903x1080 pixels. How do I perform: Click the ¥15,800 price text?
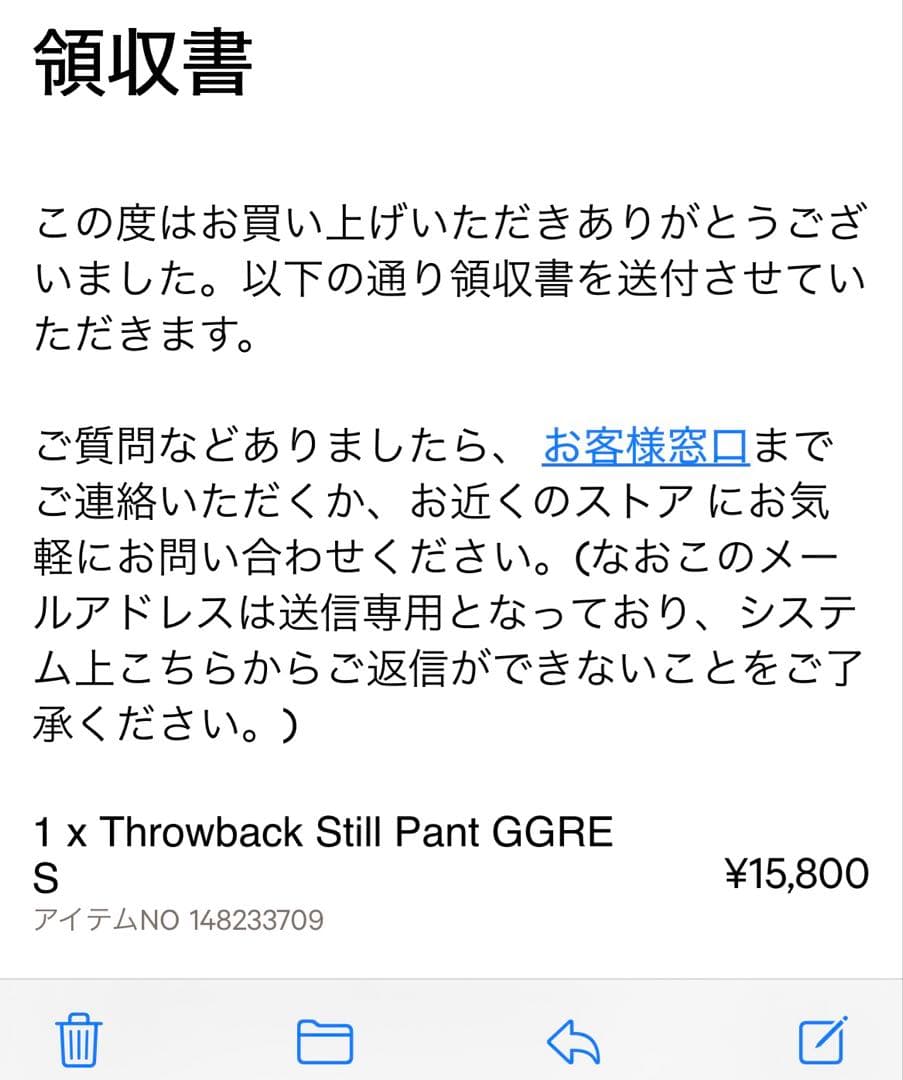click(797, 873)
